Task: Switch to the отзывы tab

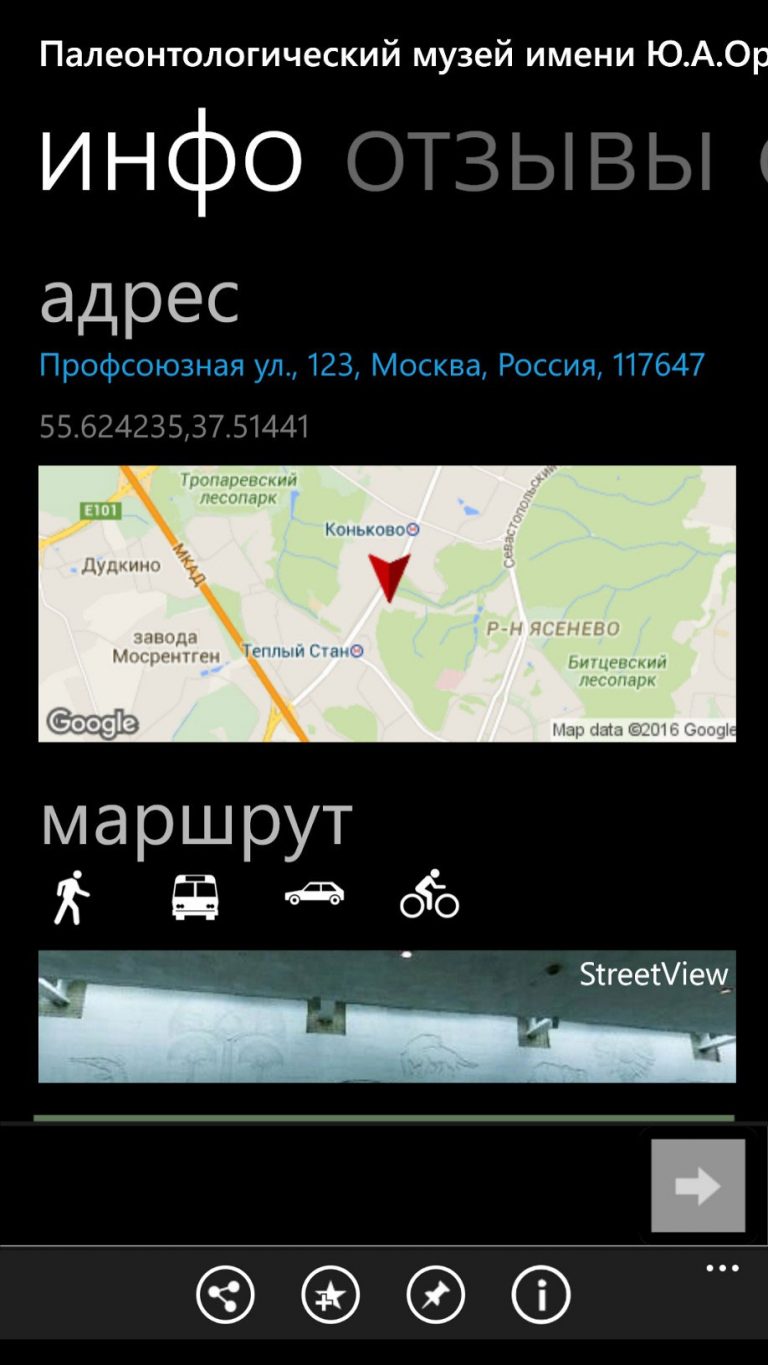Action: click(x=529, y=159)
